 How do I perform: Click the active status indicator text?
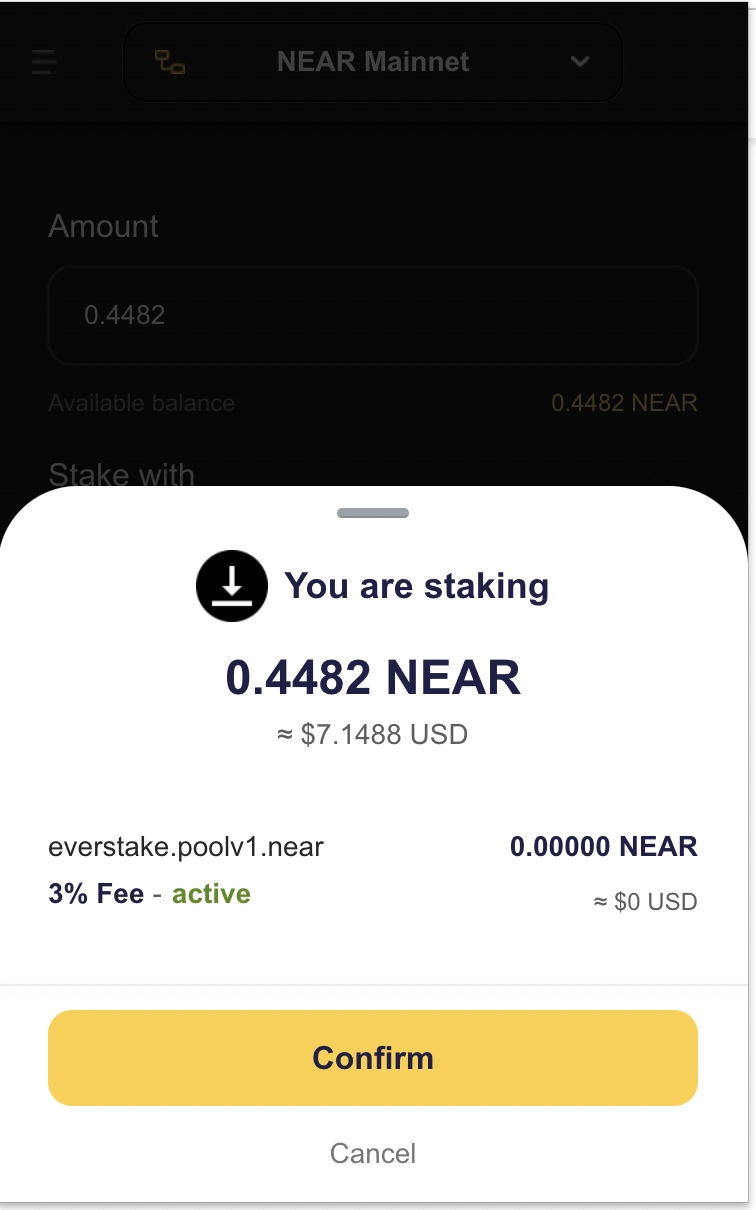pyautogui.click(x=211, y=894)
